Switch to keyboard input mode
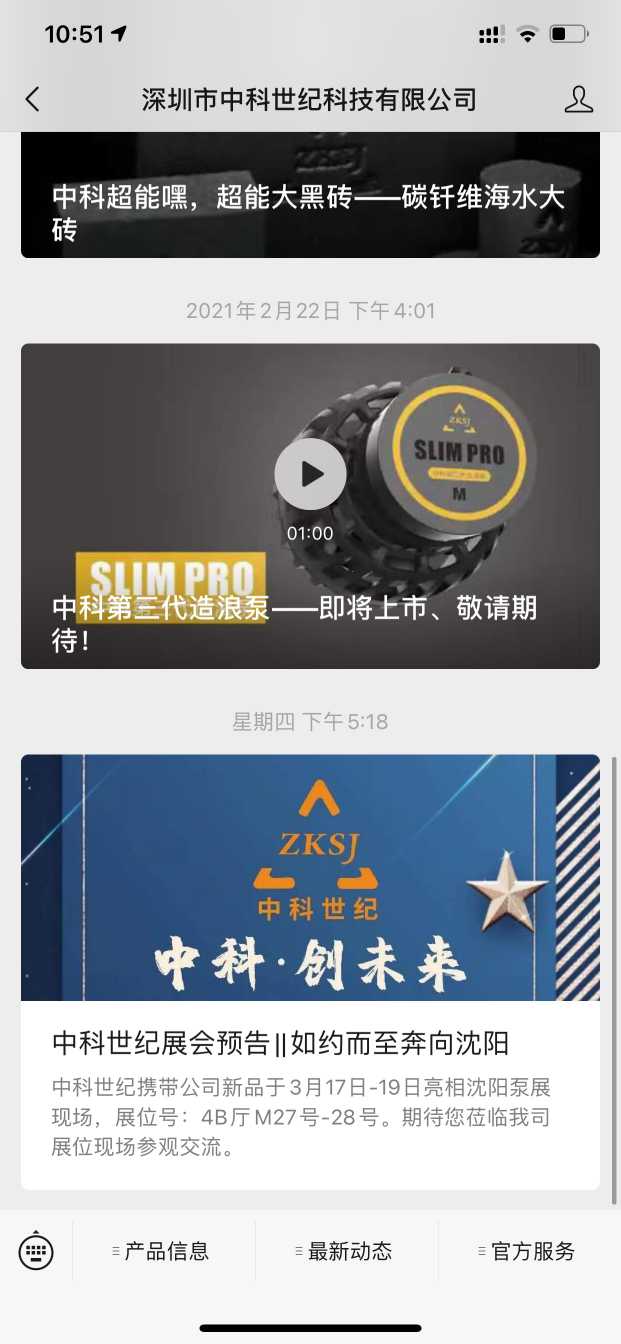The image size is (621, 1344). point(36,1250)
